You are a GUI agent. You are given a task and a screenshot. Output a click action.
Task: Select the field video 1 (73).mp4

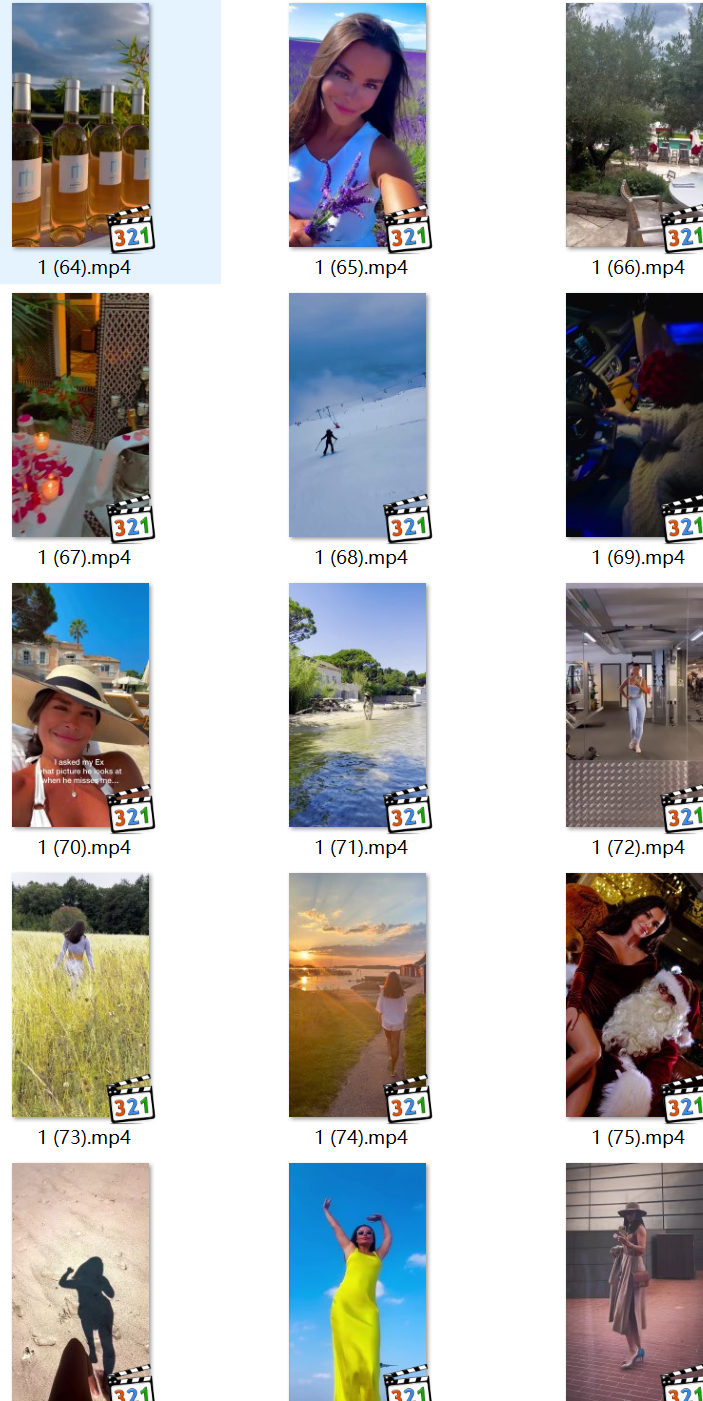80,995
